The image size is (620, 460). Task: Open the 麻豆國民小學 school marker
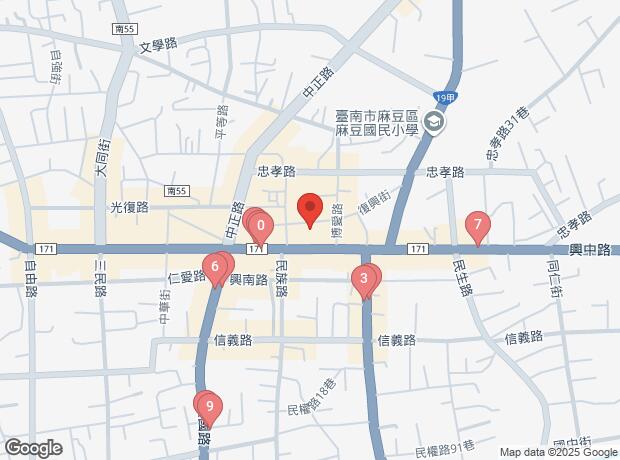tap(435, 123)
